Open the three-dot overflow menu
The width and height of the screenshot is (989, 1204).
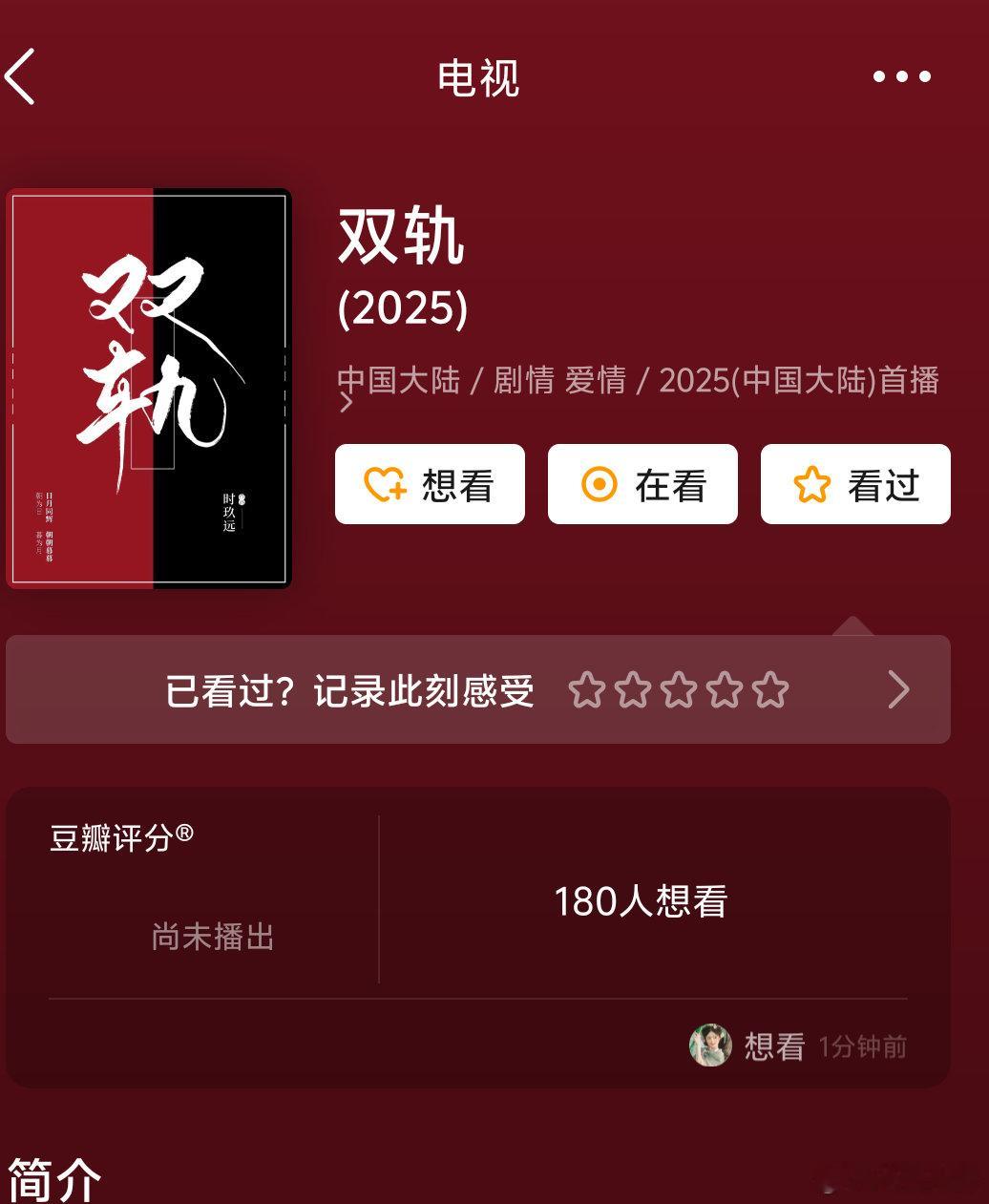[898, 76]
